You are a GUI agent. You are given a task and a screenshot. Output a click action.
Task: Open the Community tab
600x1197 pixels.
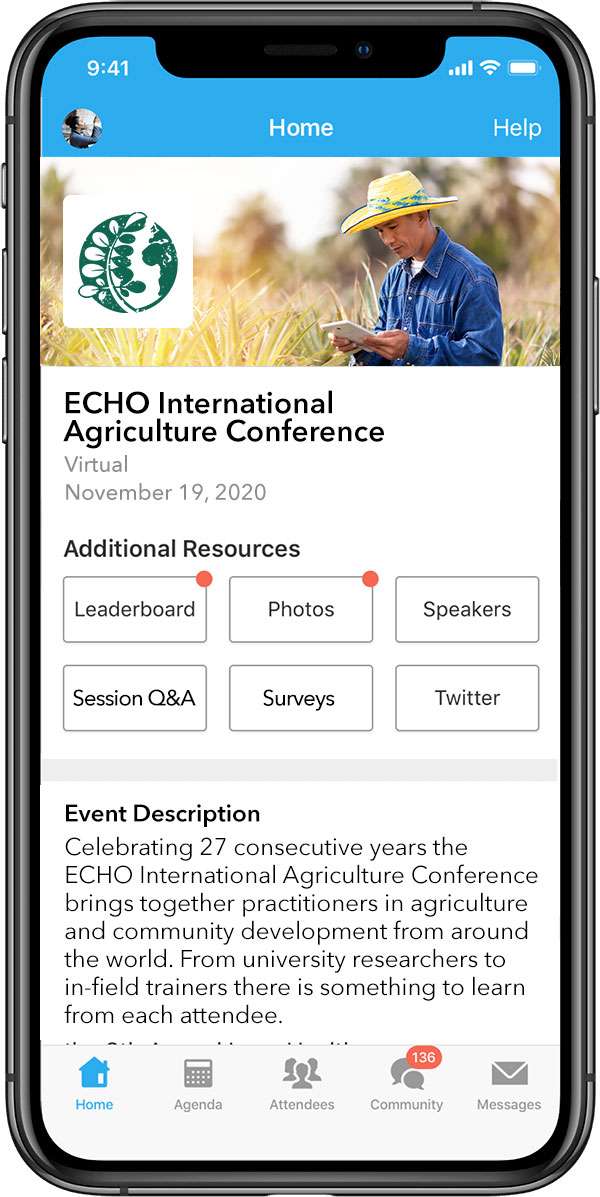(x=407, y=1082)
